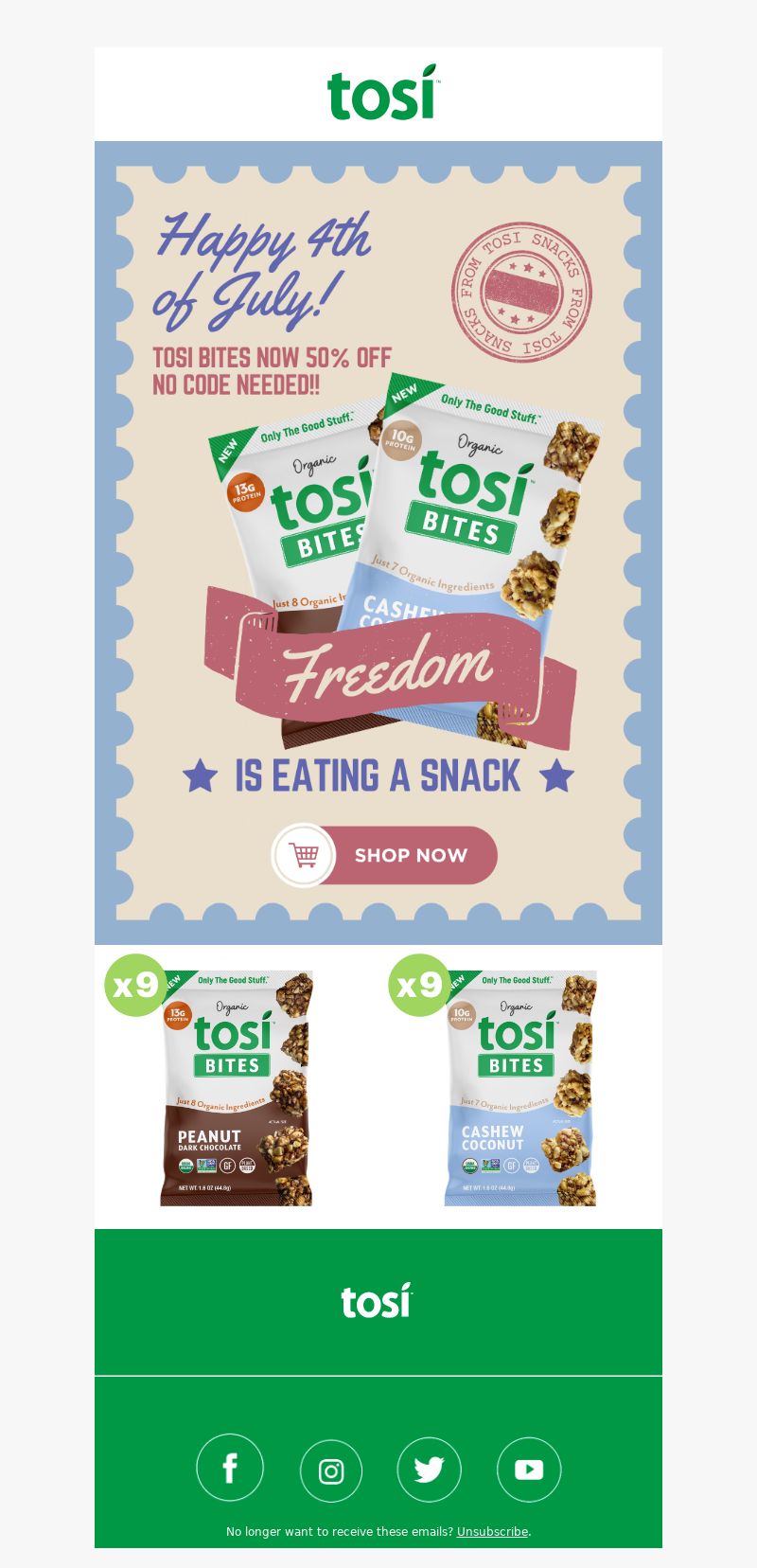Screen dimensions: 757x1568
Task: Open Tosi's Instagram profile
Action: click(331, 1470)
